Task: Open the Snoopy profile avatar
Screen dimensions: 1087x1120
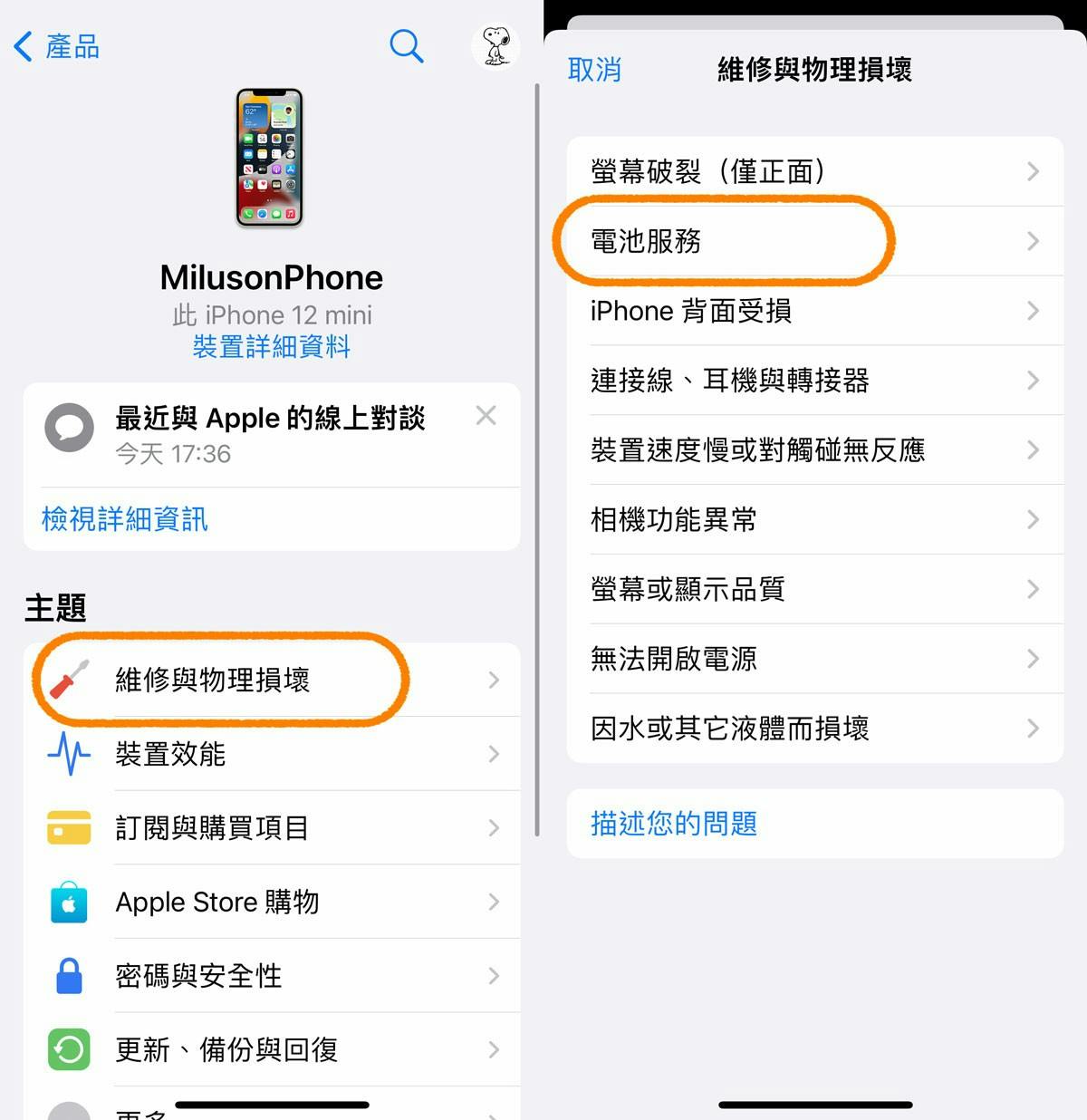Action: [495, 45]
